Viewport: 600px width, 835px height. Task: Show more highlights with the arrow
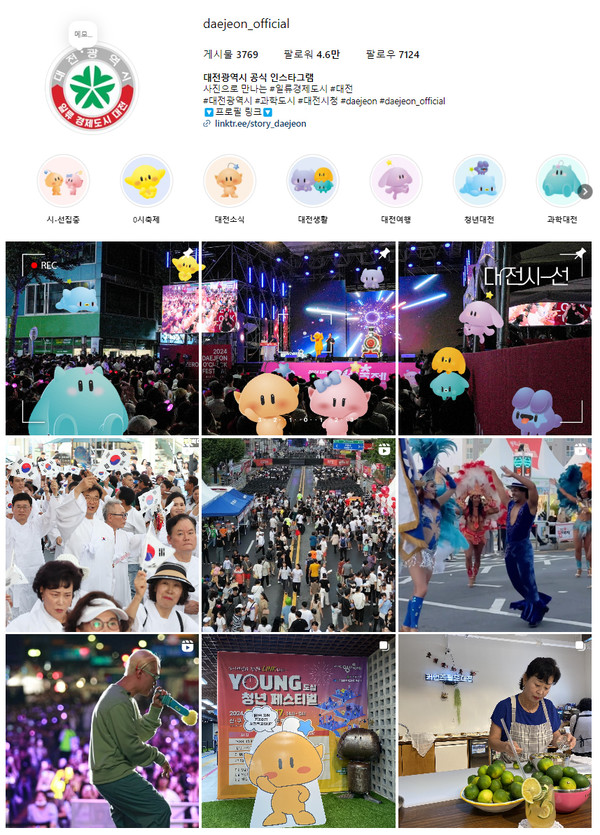coord(585,192)
